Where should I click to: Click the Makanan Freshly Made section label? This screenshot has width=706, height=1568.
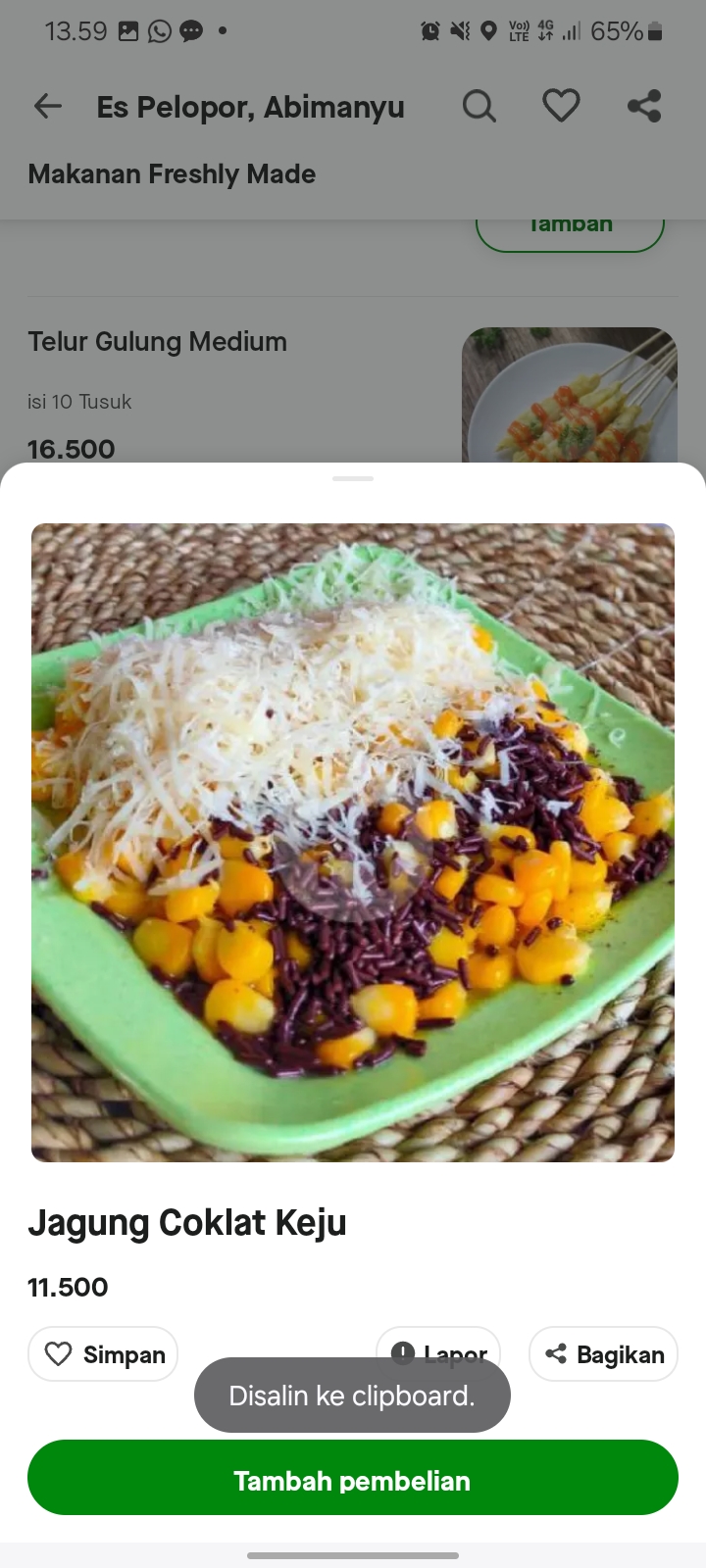(171, 173)
